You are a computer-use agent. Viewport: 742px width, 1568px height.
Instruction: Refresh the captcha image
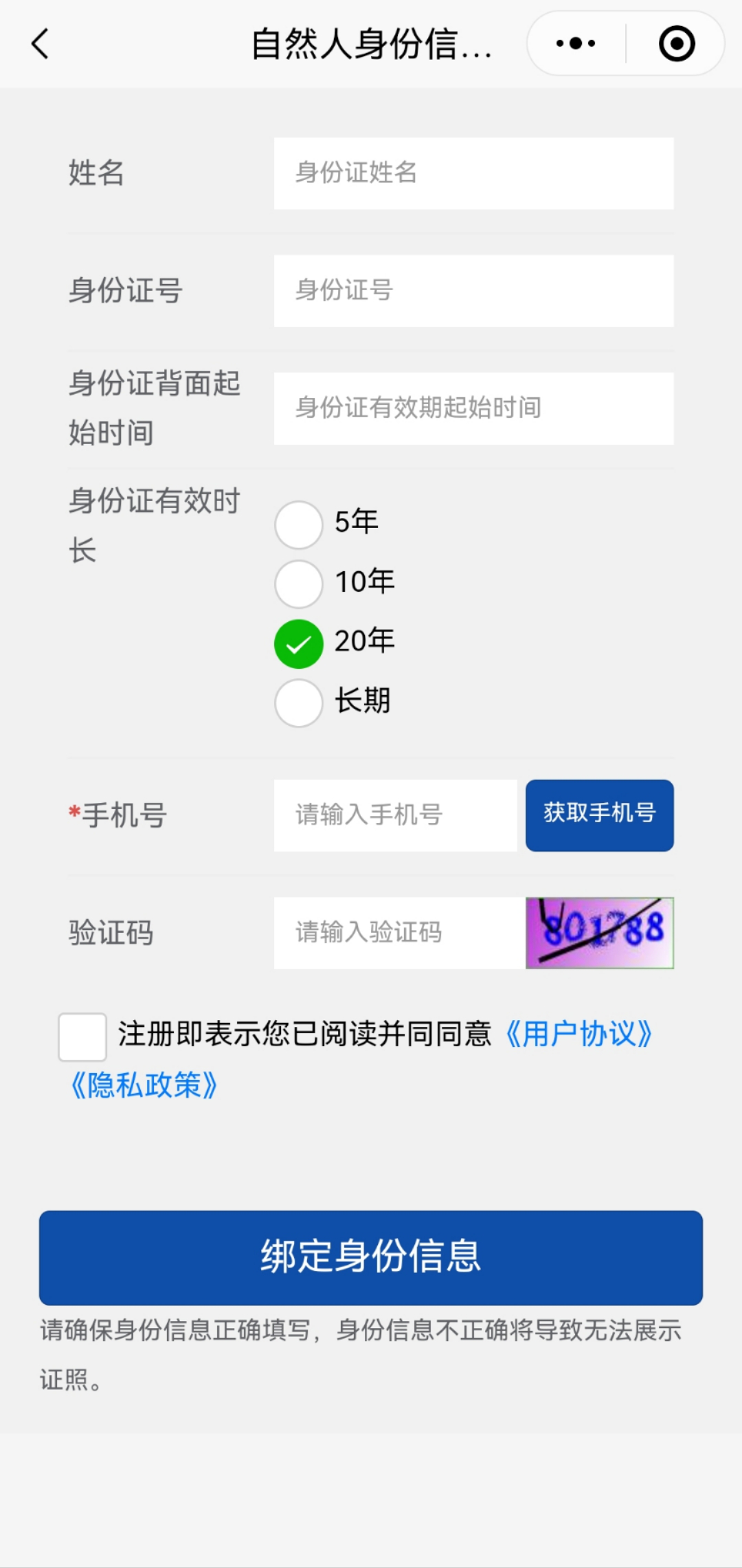[599, 933]
